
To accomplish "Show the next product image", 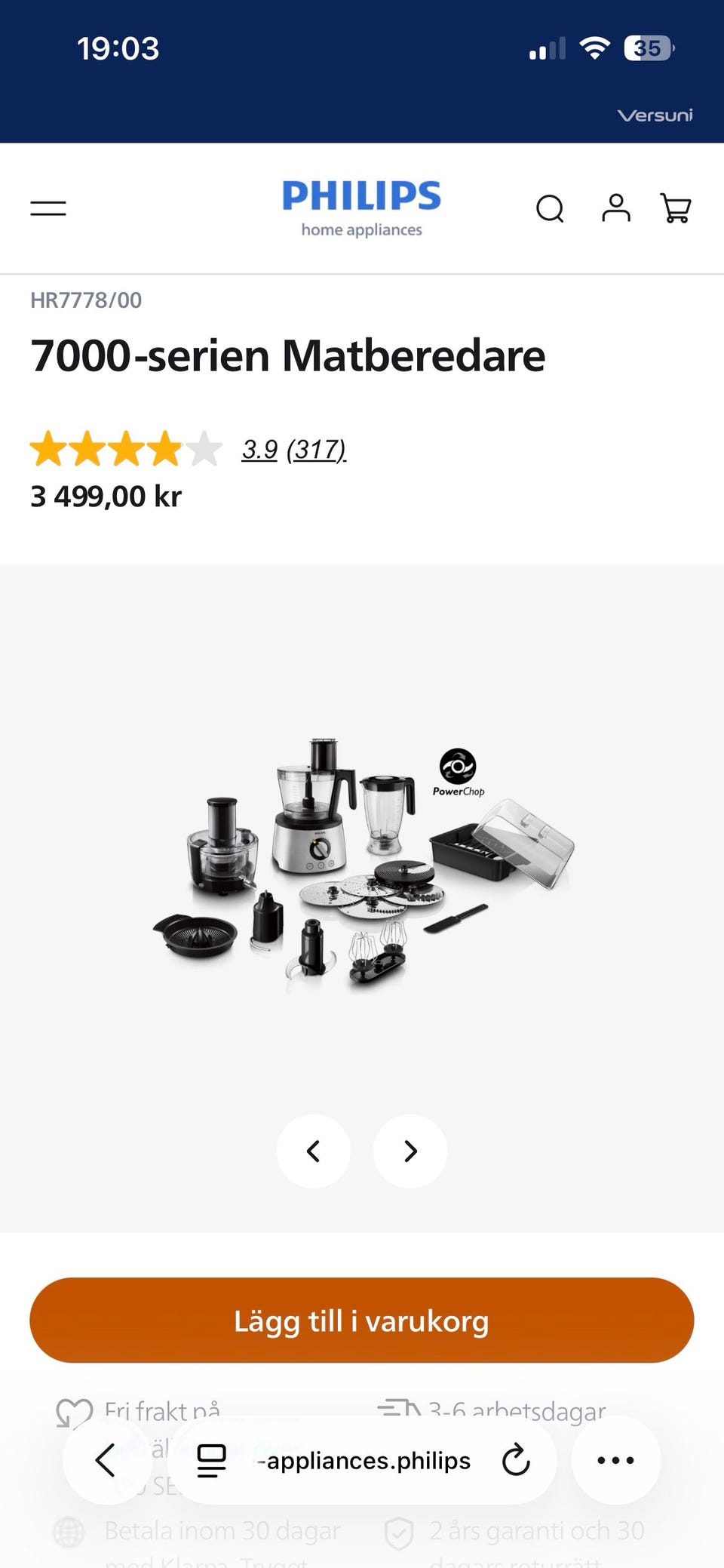I will pos(410,1151).
